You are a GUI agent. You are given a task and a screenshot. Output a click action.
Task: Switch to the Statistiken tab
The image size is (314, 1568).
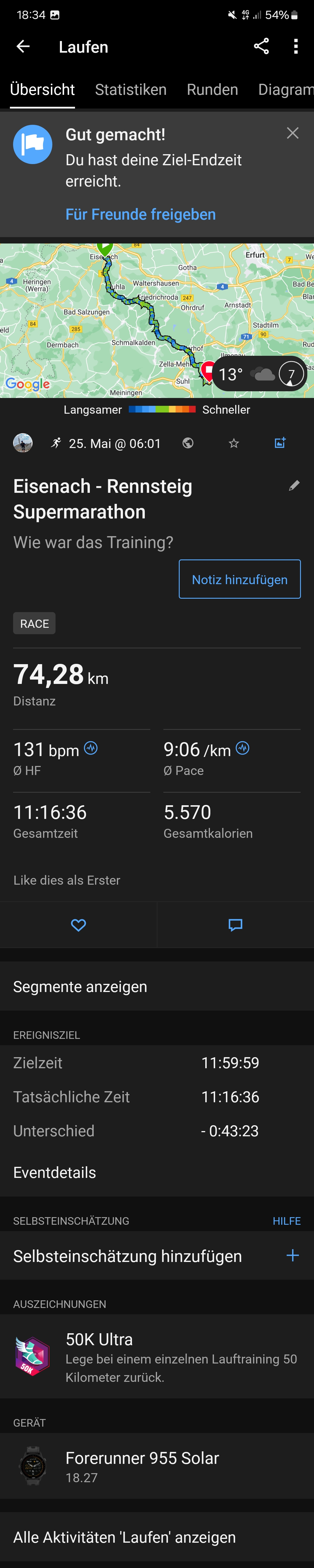(131, 90)
